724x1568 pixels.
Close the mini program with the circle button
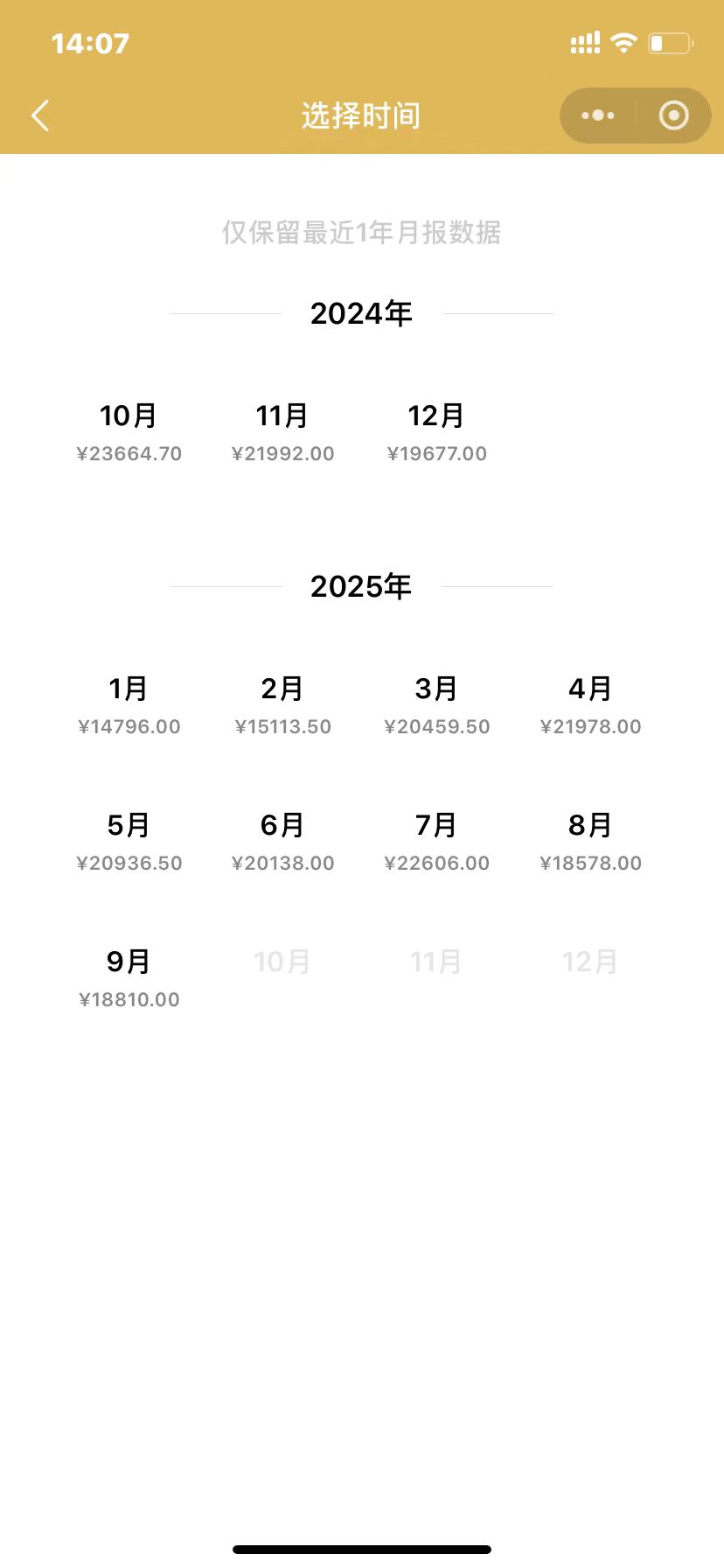point(673,115)
